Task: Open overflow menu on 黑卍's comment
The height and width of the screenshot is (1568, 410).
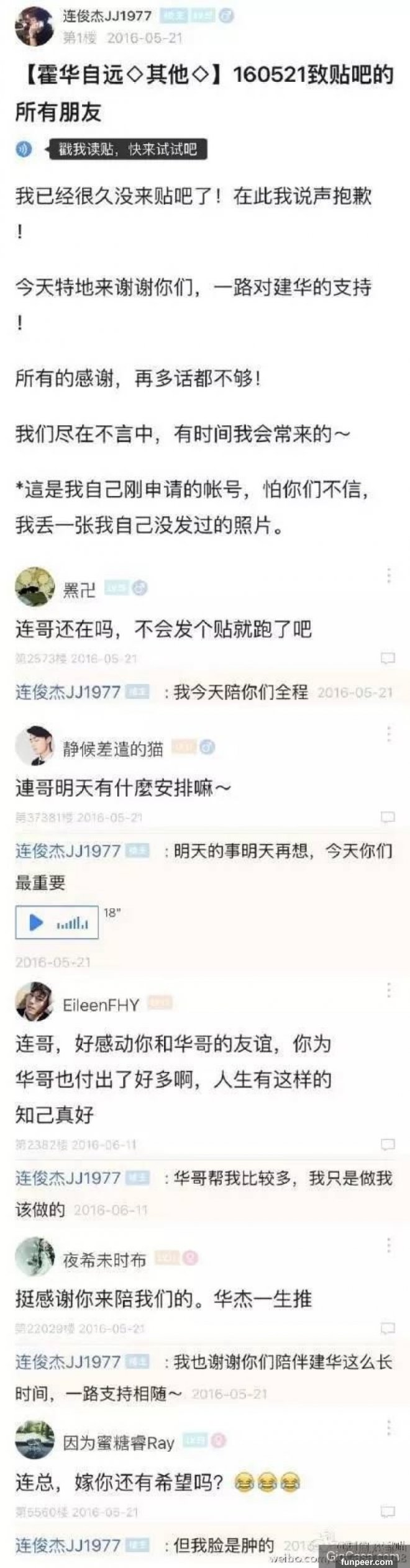Action: 389,576
